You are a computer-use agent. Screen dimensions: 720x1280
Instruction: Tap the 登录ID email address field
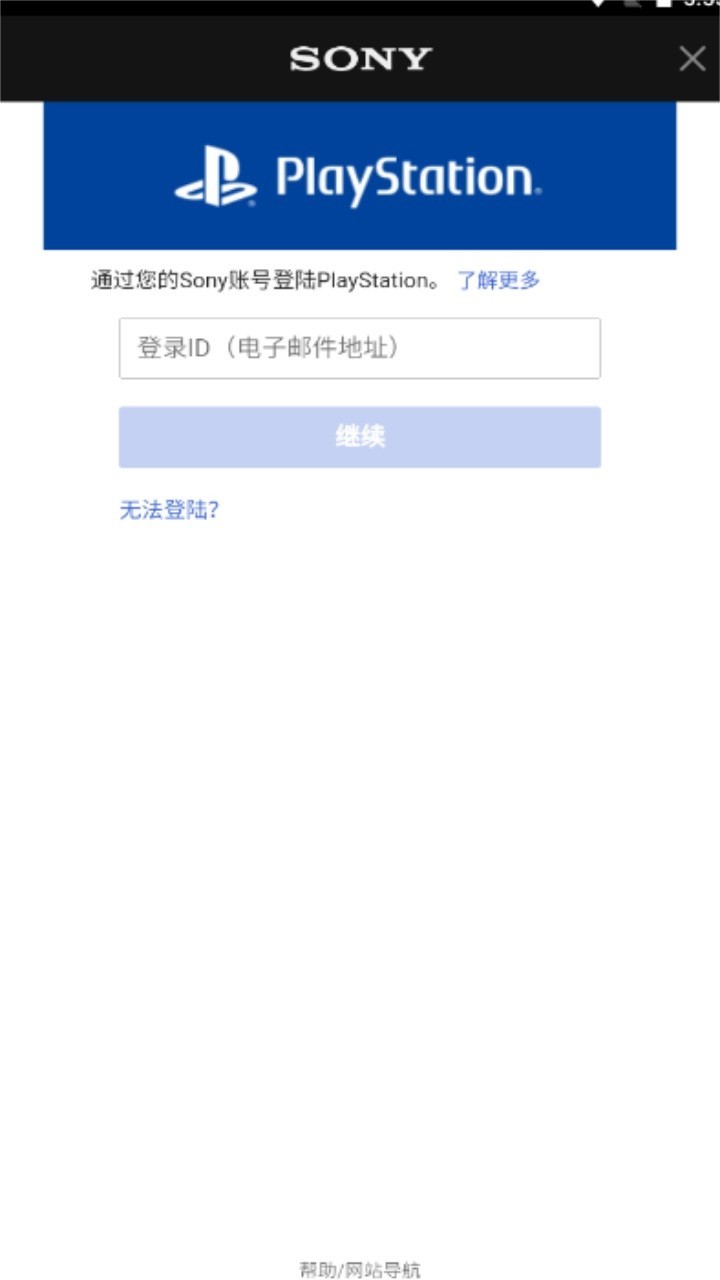(x=360, y=348)
